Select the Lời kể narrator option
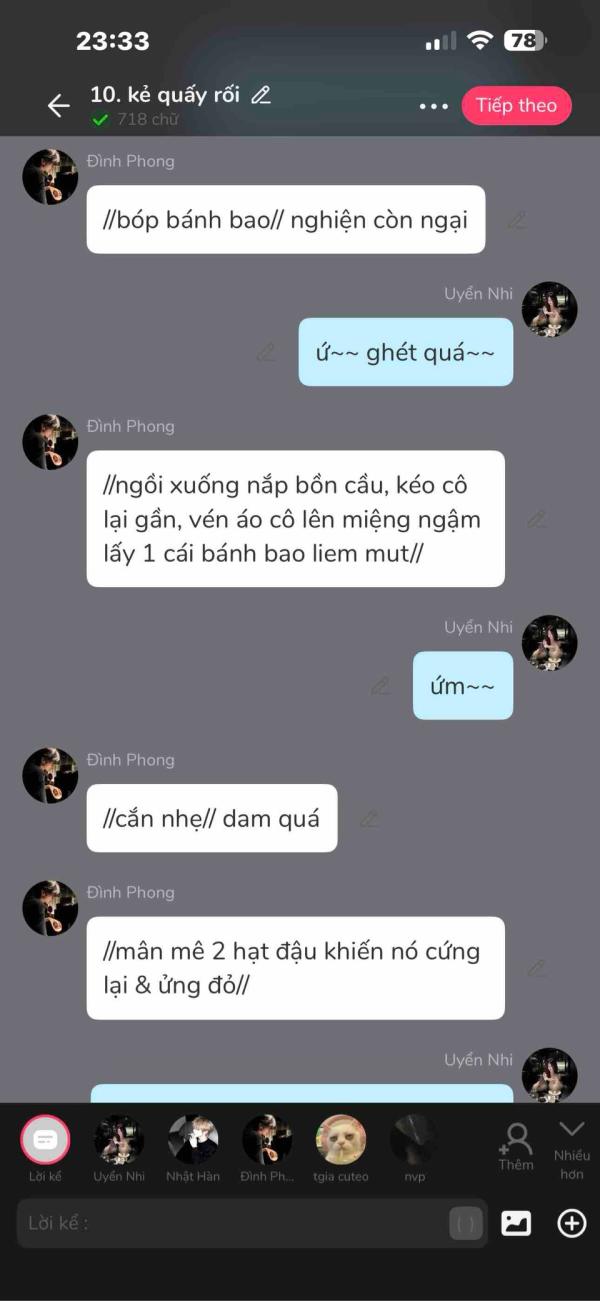This screenshot has height=1301, width=600. (x=45, y=1140)
